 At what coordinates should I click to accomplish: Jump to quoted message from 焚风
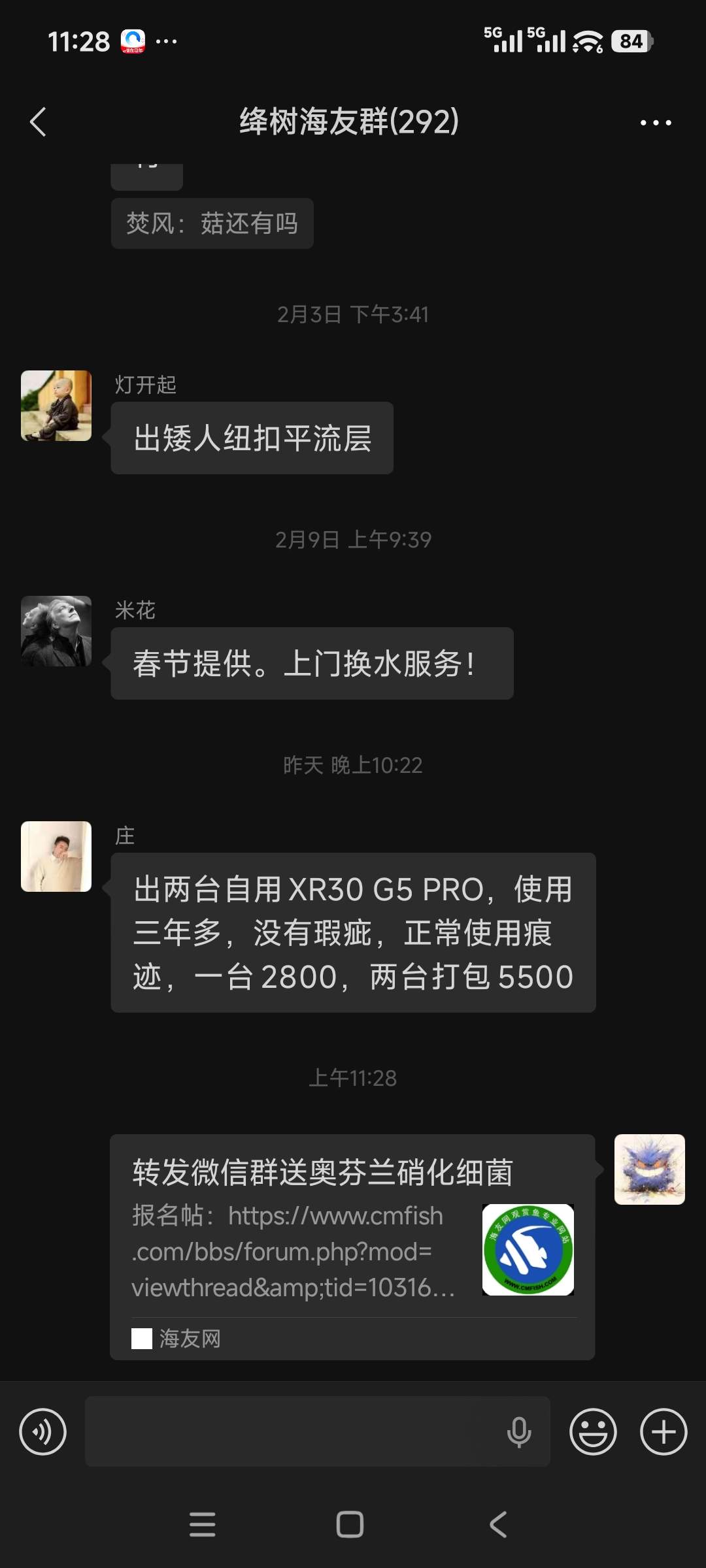(x=212, y=223)
